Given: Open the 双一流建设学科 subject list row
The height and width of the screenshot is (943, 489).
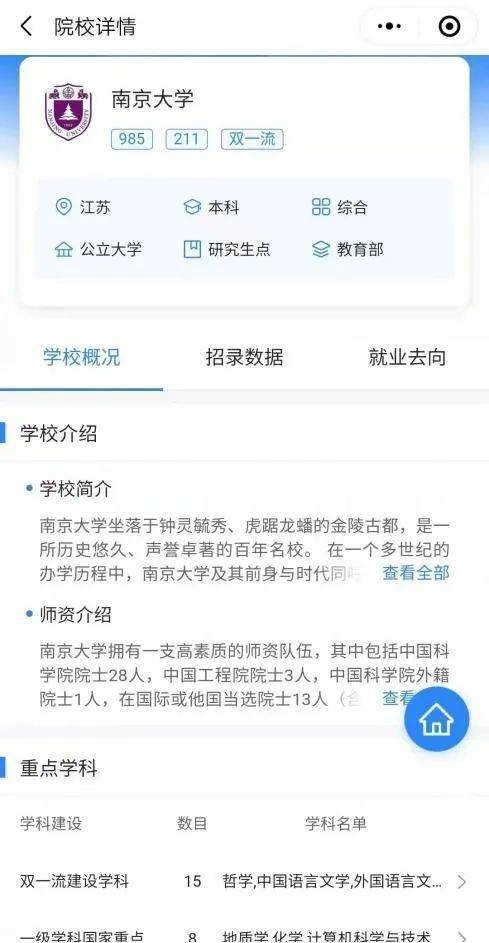Looking at the screenshot, I should 244,882.
